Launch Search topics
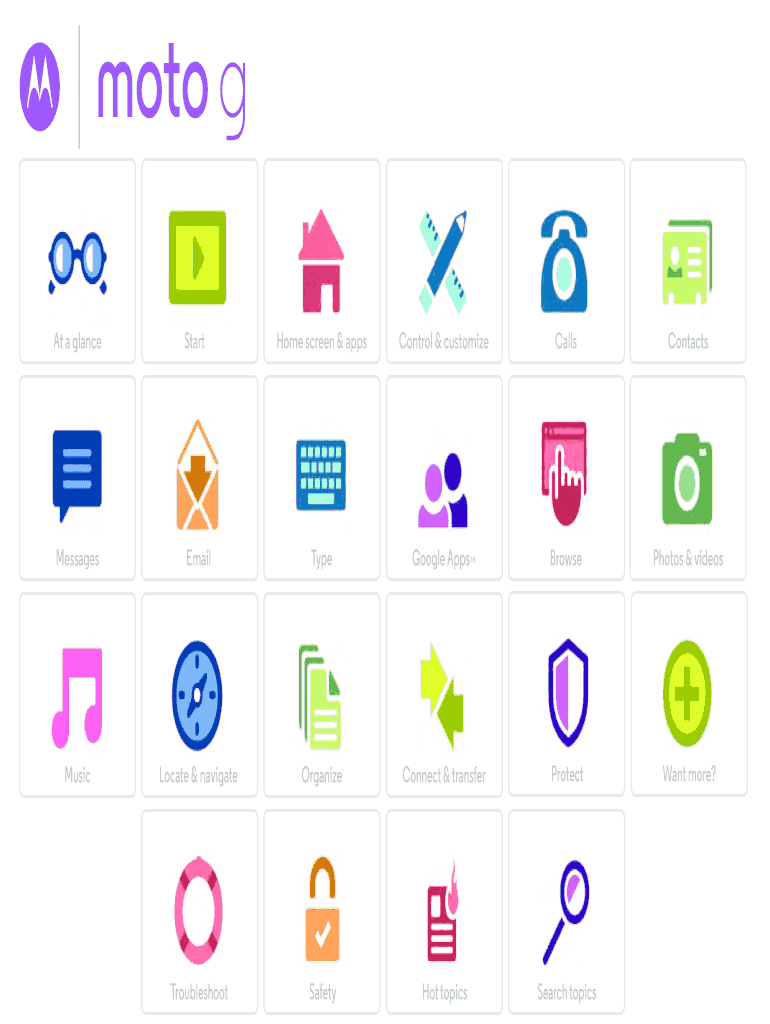The height and width of the screenshot is (1024, 770). click(x=566, y=912)
